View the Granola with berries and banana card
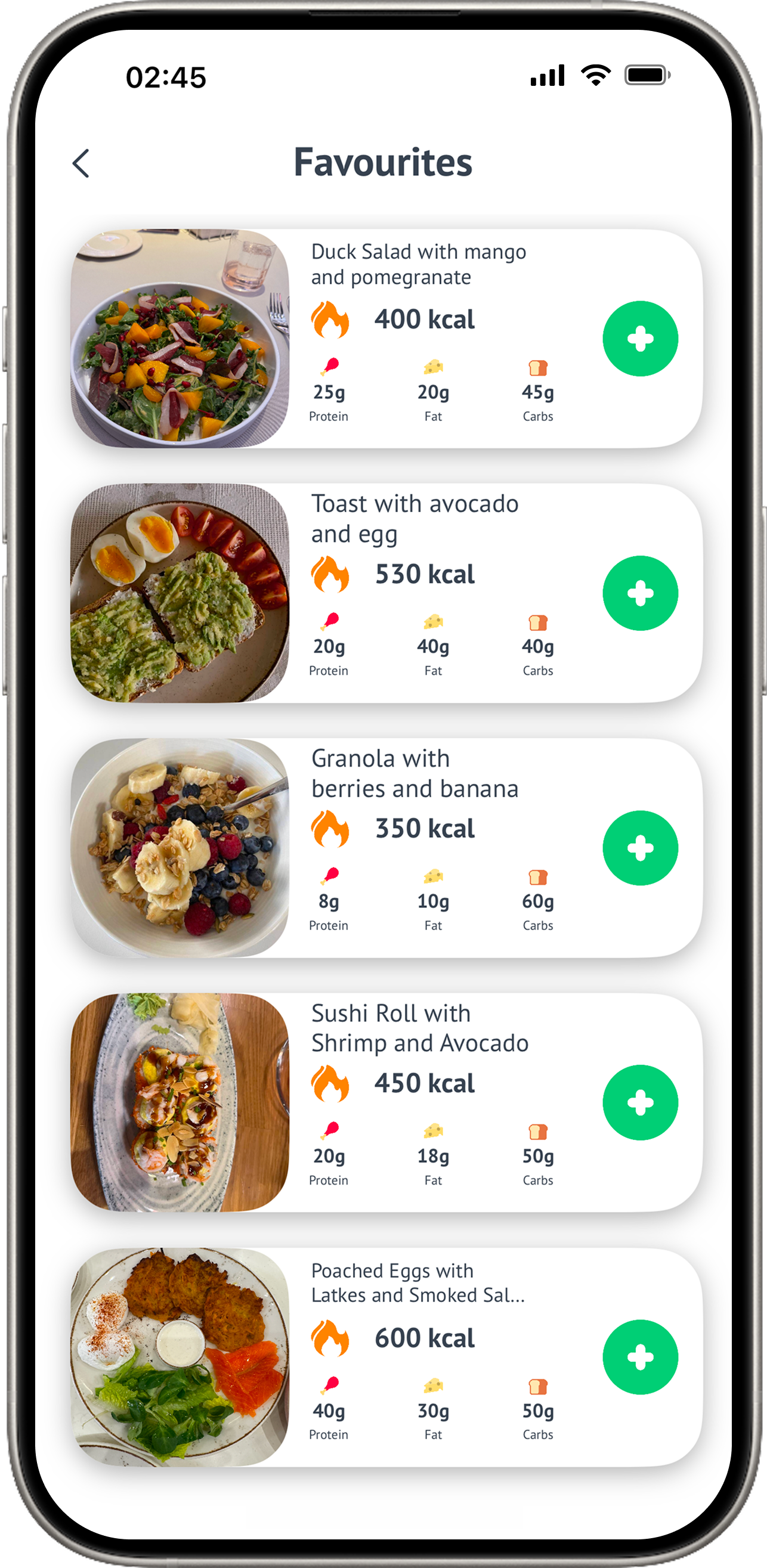 point(386,848)
